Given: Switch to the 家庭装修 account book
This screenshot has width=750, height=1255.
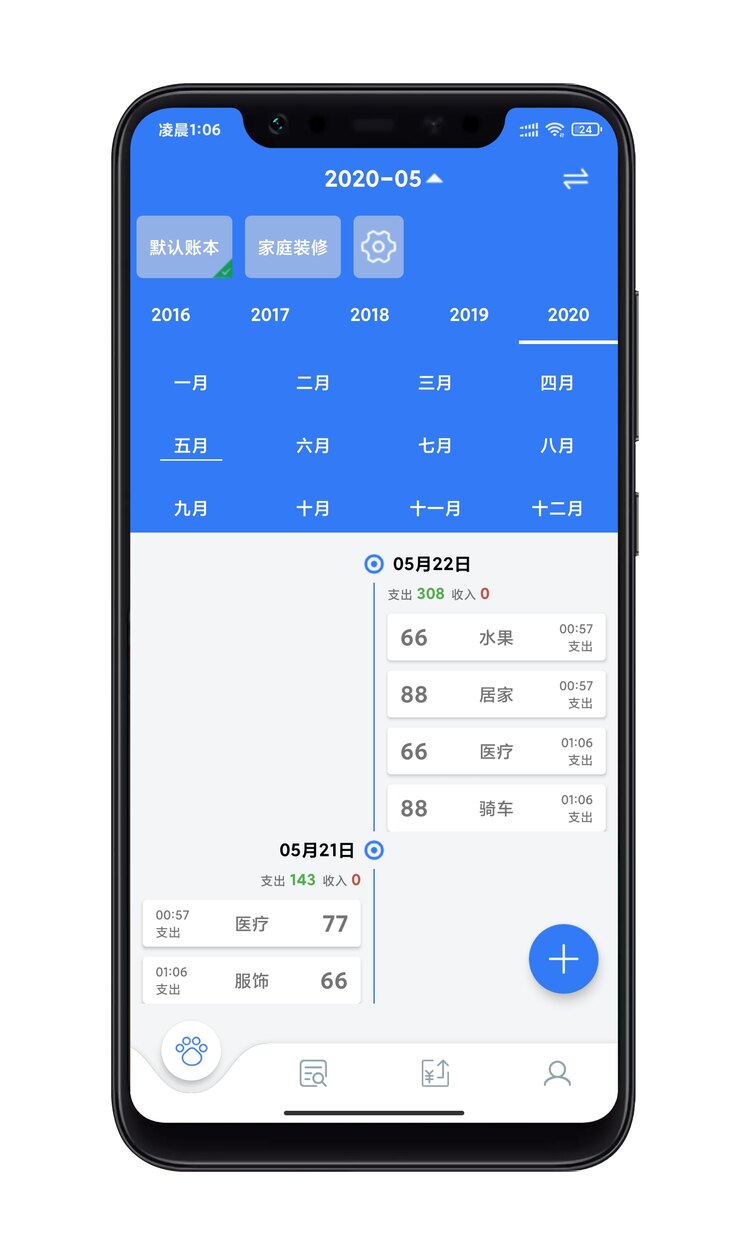Looking at the screenshot, I should point(292,247).
